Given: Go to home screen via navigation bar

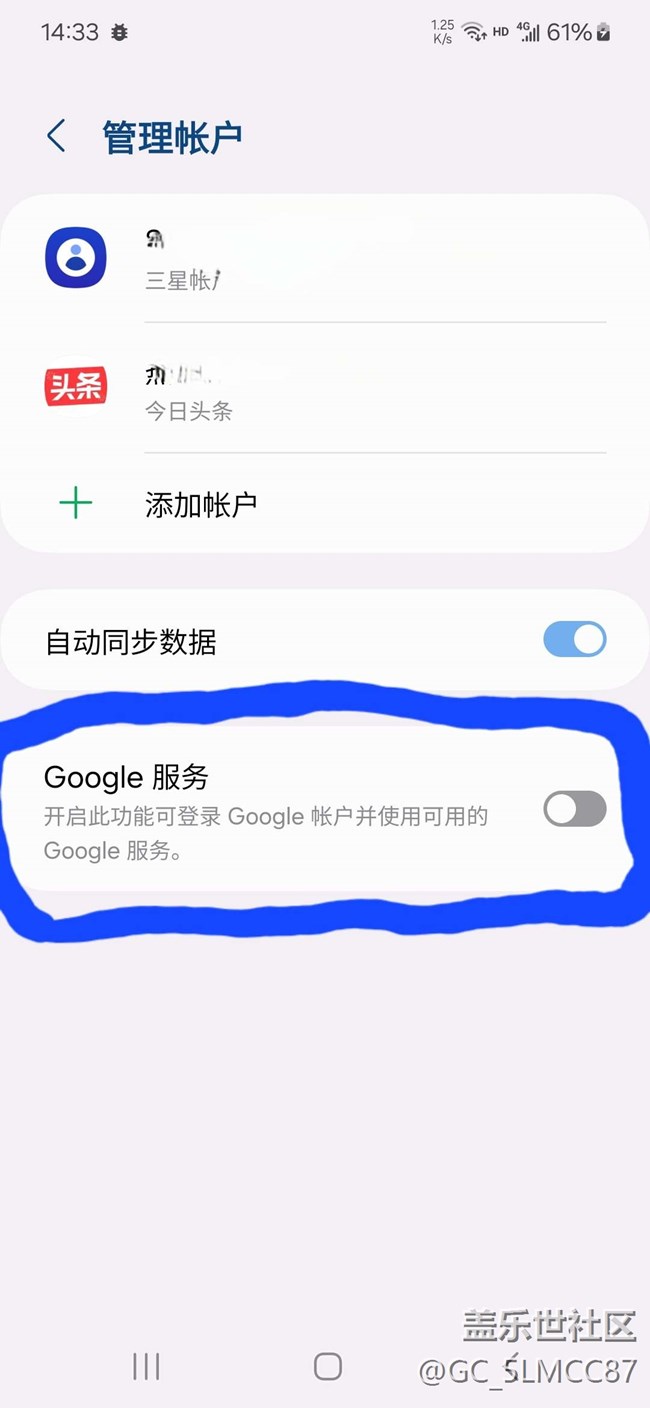Looking at the screenshot, I should 328,1366.
